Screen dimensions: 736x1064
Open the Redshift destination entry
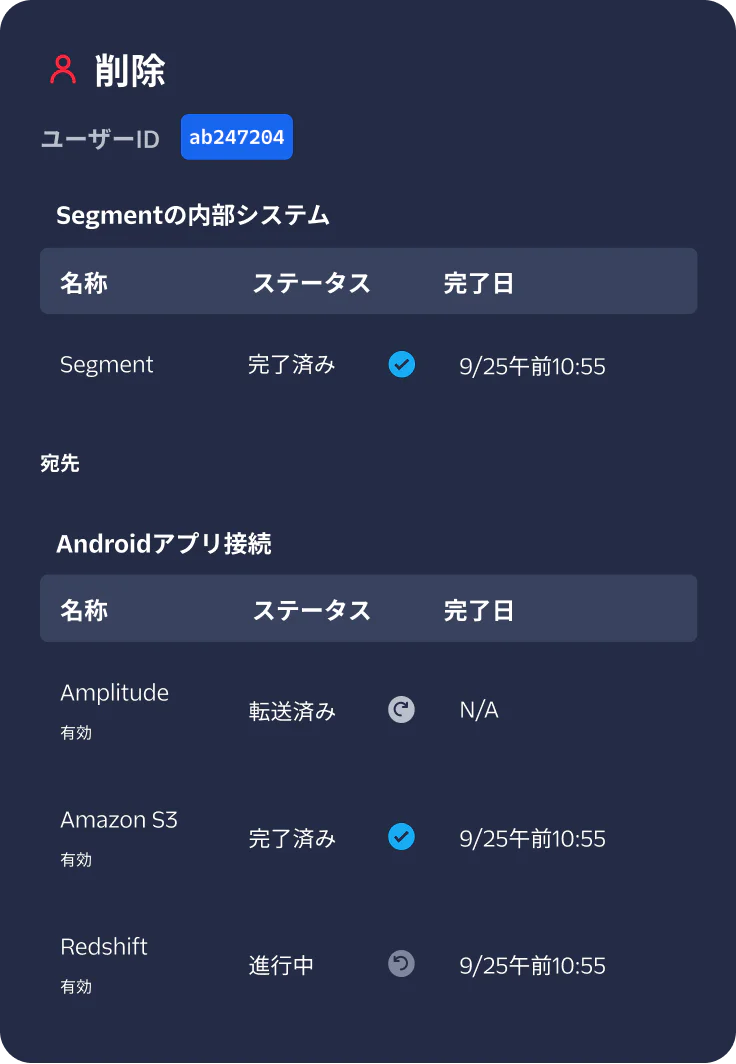click(x=104, y=946)
